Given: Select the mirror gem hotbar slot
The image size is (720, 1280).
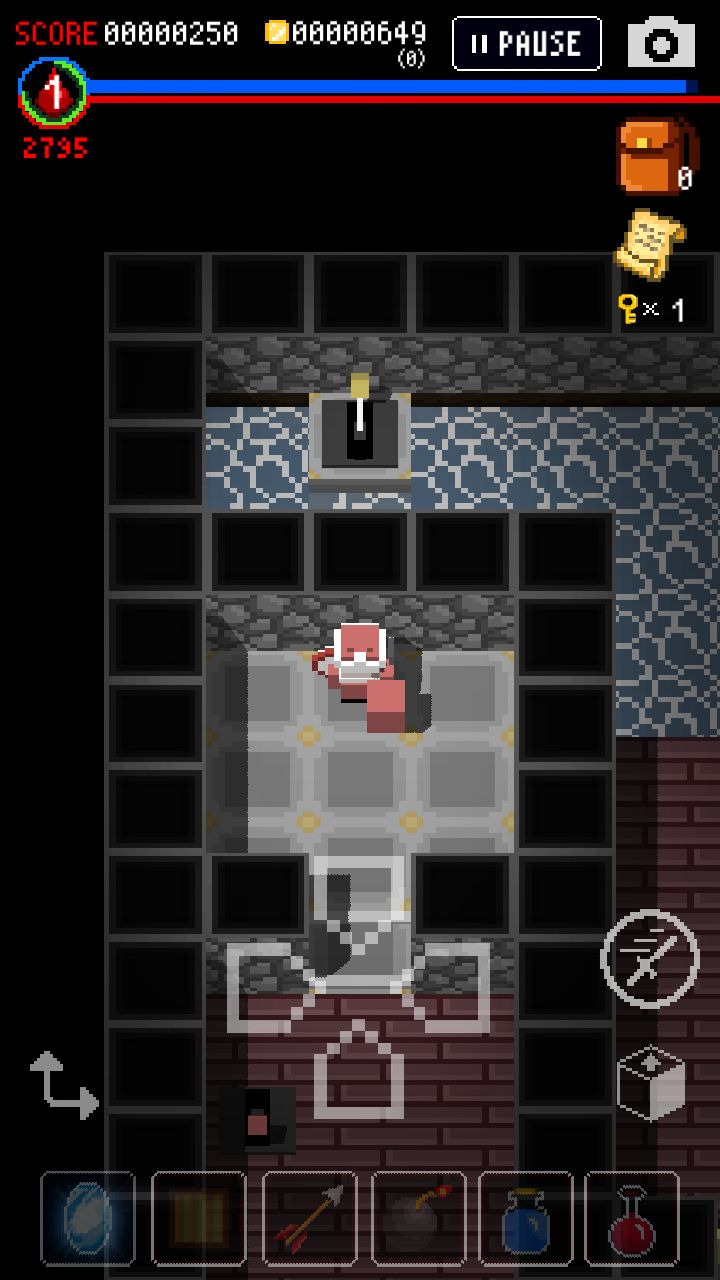Looking at the screenshot, I should point(87,1218).
